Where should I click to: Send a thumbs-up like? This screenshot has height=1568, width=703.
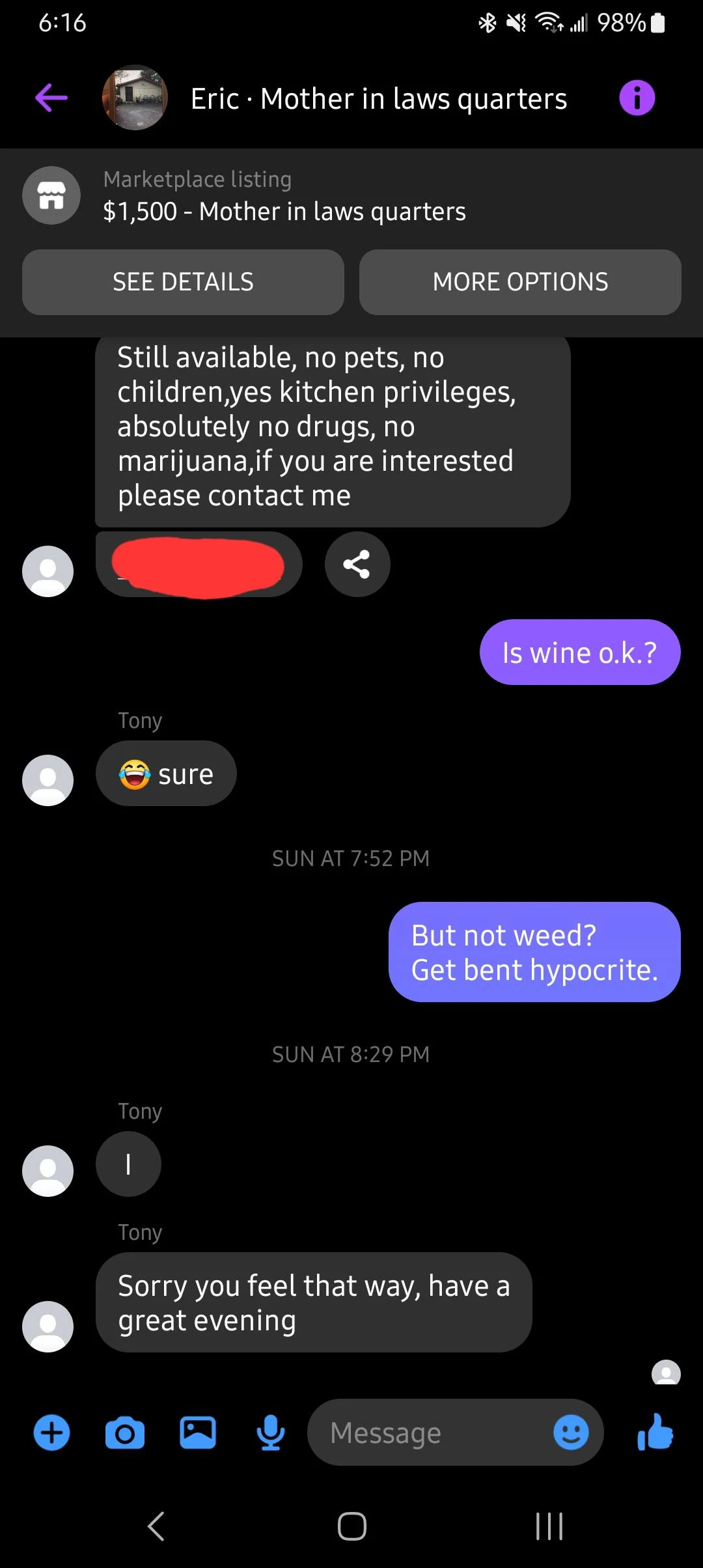(x=655, y=1433)
